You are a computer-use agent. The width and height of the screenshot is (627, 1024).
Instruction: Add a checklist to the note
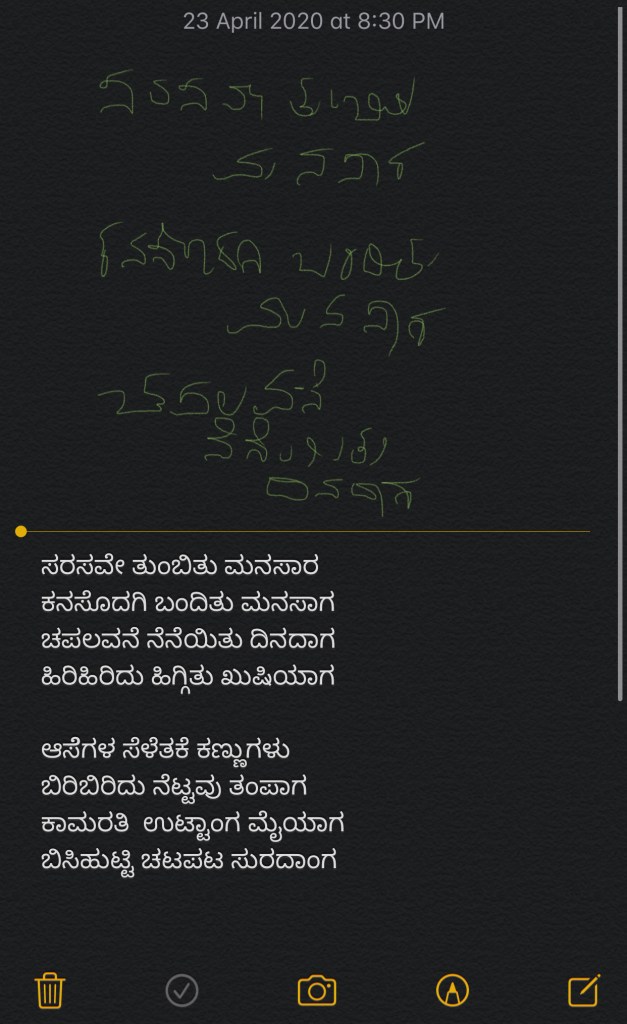pos(181,990)
